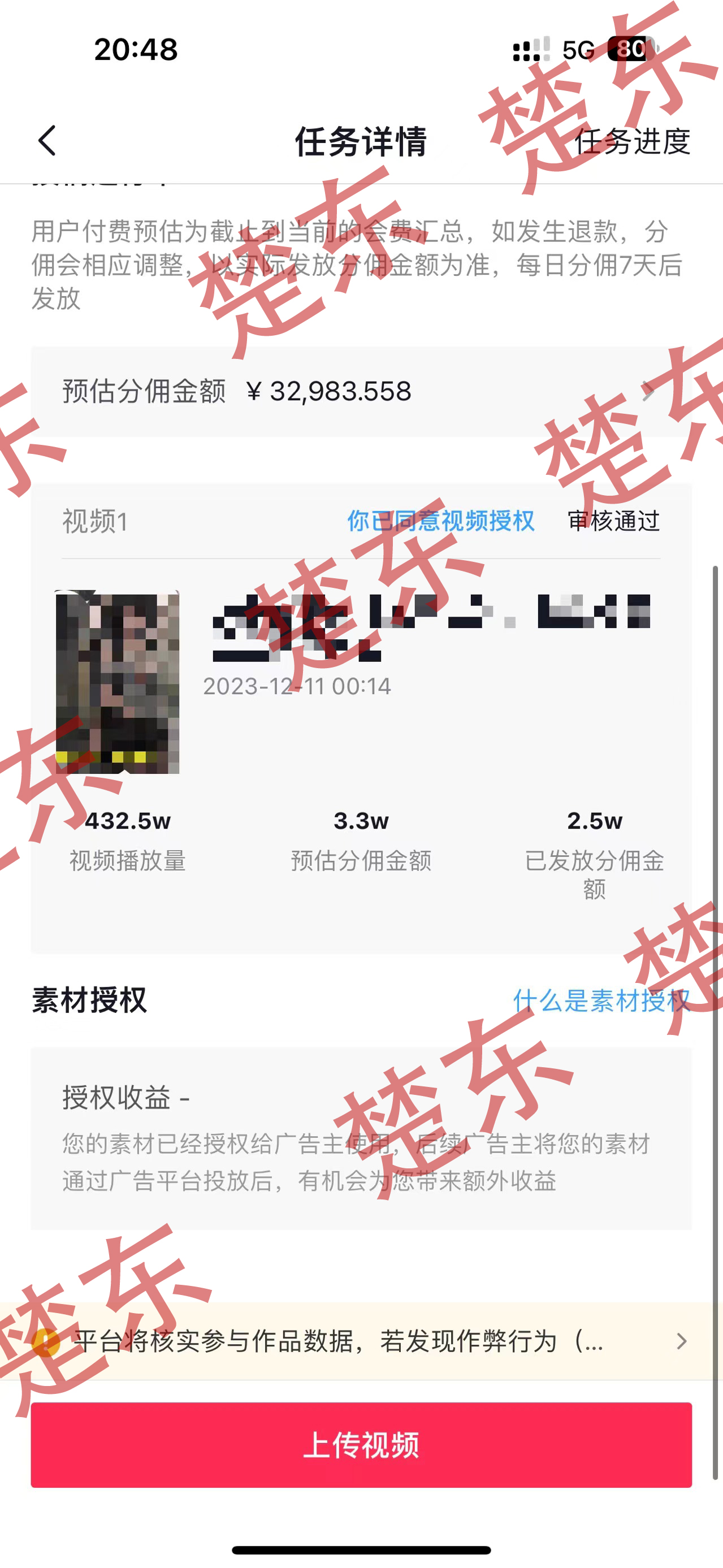Open the pixelated video thumbnail
Viewport: 723px width, 1568px height.
tap(118, 682)
